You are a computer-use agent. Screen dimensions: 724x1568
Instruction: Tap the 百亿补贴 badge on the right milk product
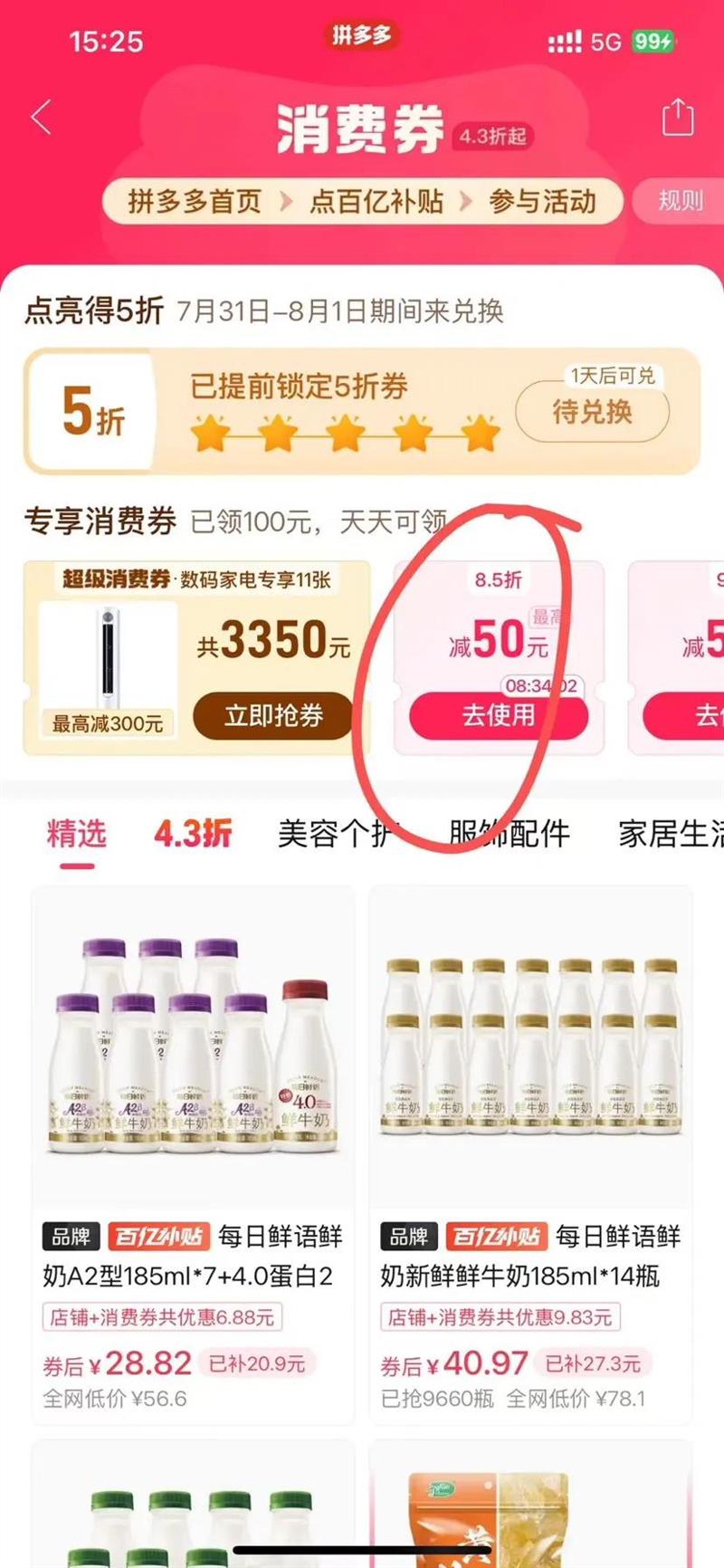pos(495,1233)
